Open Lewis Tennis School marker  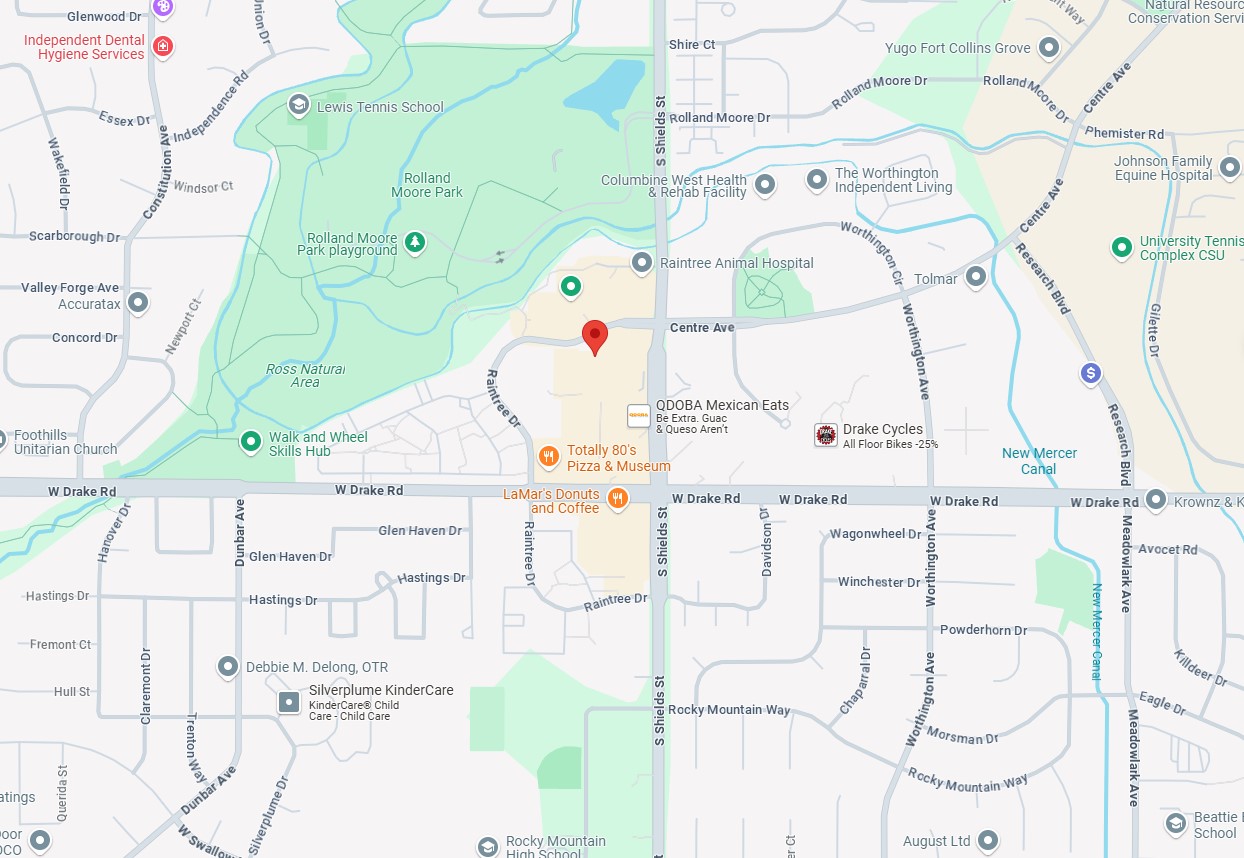tap(298, 105)
